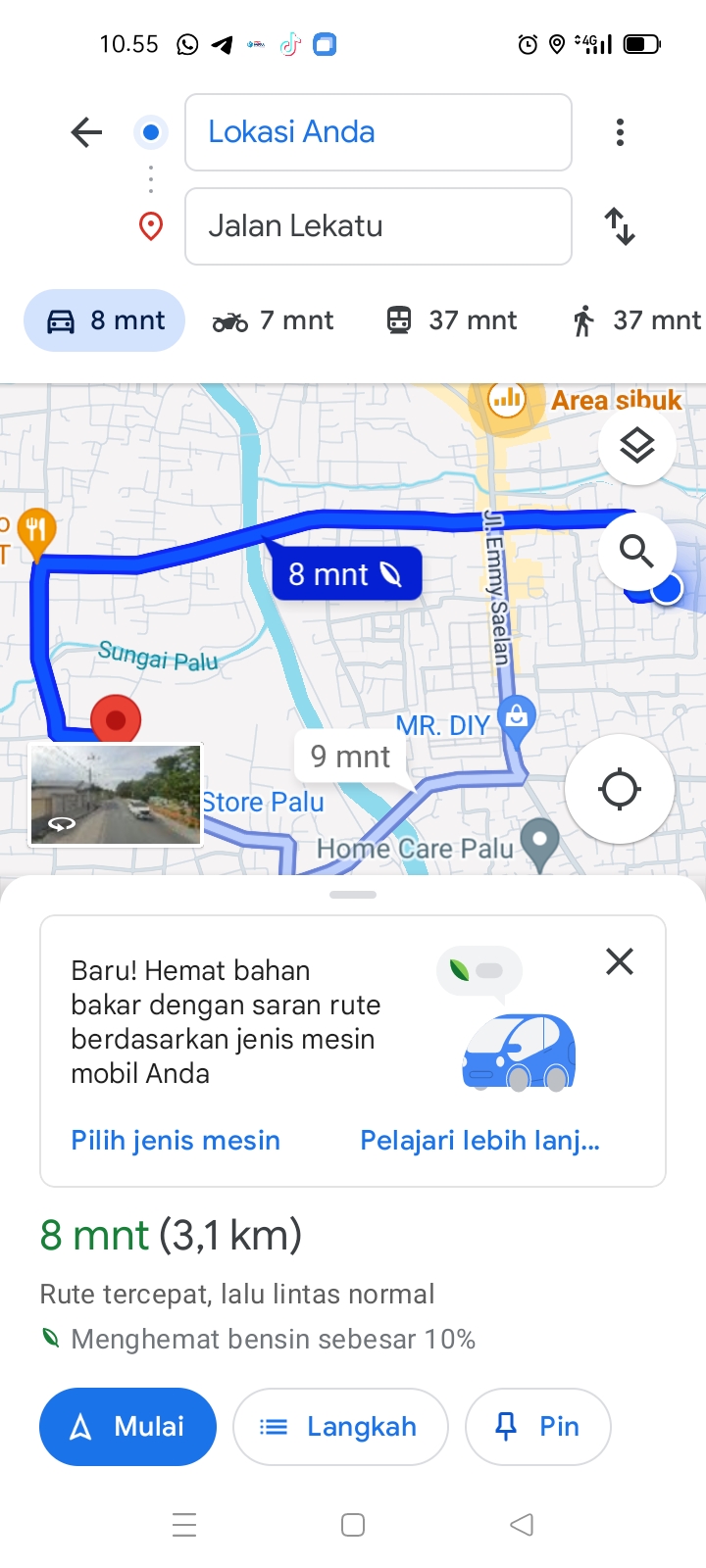This screenshot has width=706, height=1568.
Task: Recenter map on my location
Action: (x=620, y=789)
